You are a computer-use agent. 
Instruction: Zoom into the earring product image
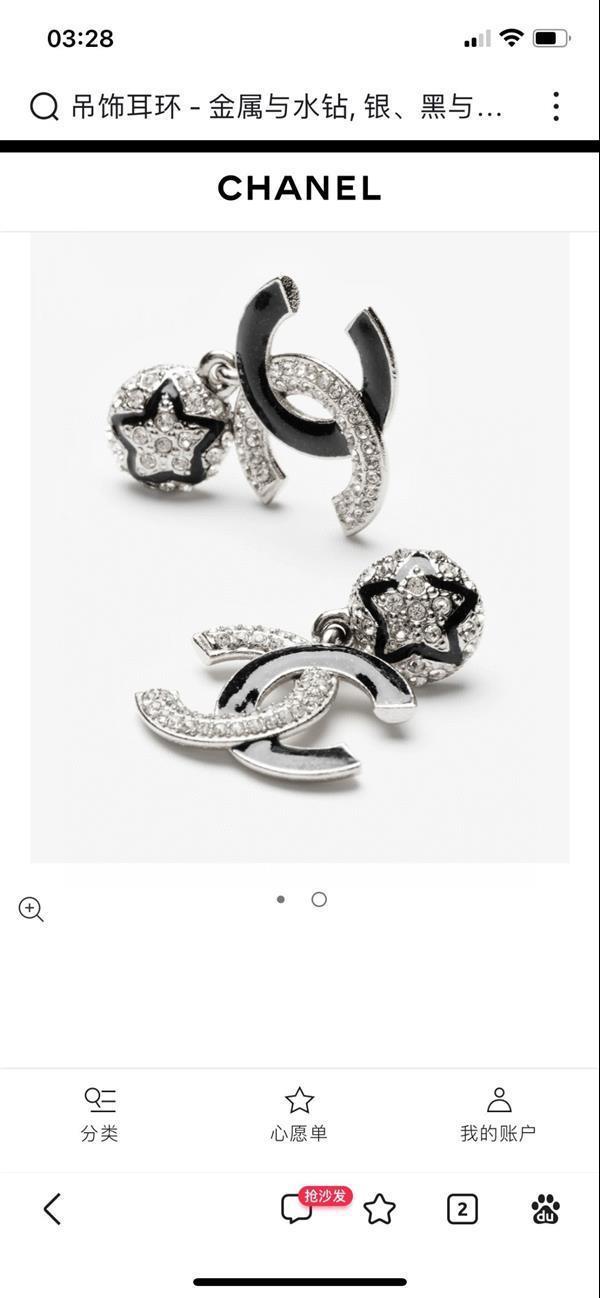pyautogui.click(x=31, y=909)
